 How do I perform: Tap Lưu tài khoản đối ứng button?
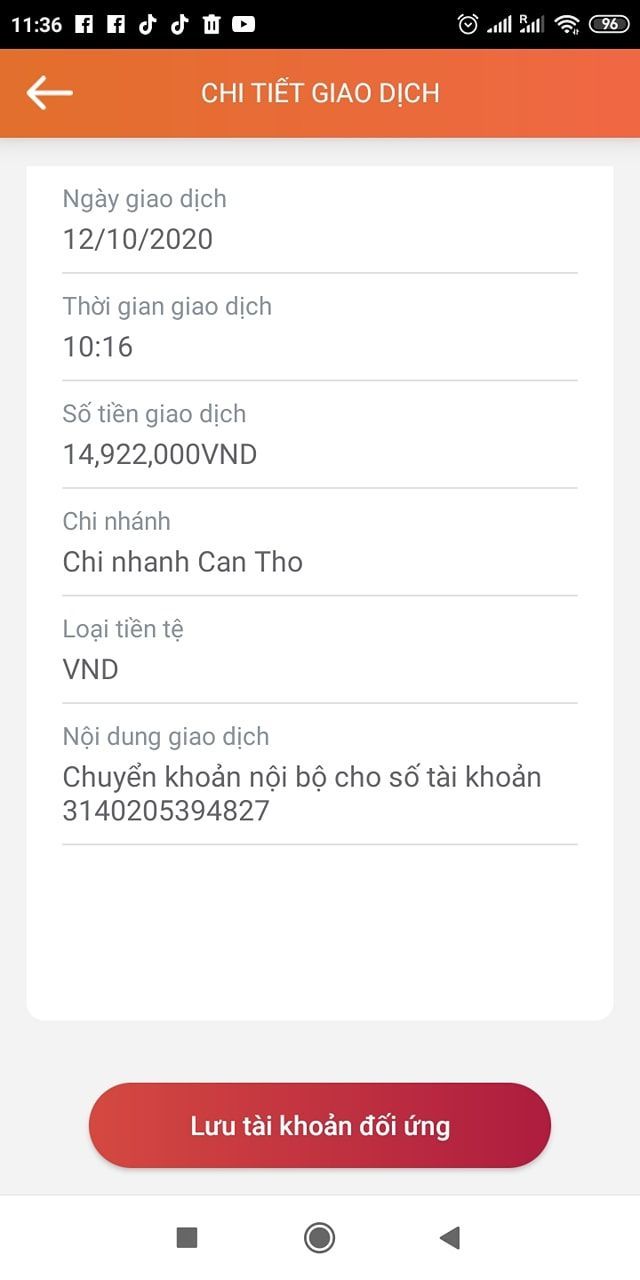click(320, 1126)
